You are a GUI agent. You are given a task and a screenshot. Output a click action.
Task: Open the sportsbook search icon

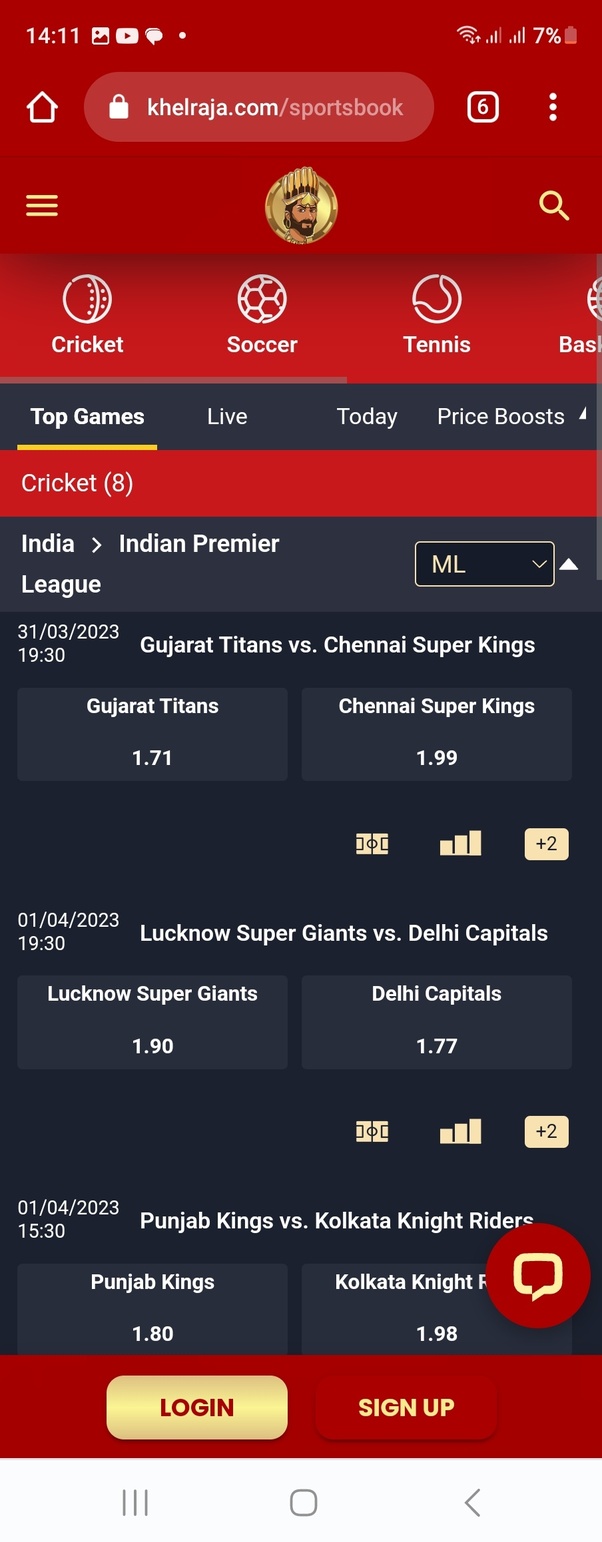(553, 206)
